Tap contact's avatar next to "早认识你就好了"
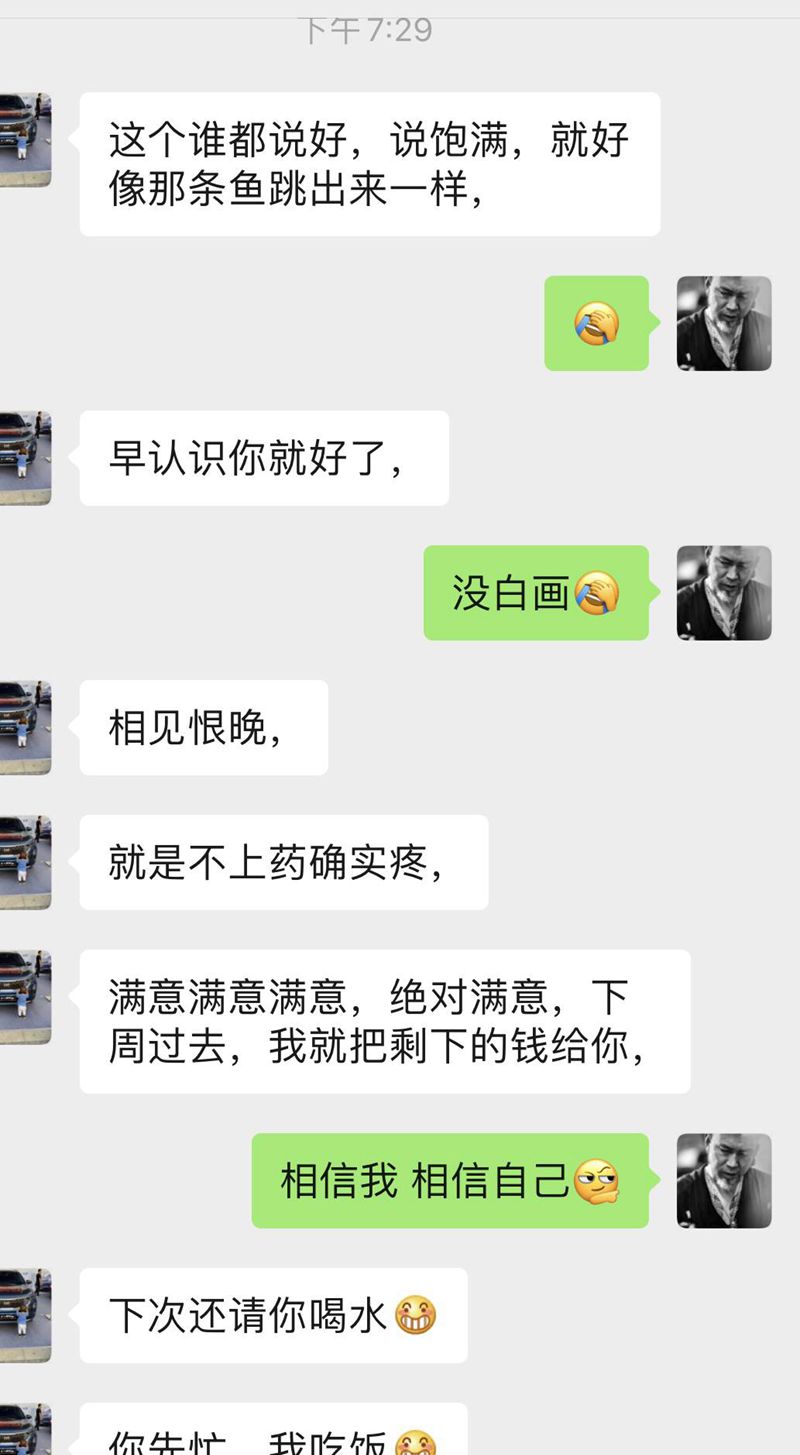The width and height of the screenshot is (800, 1455). tap(25, 458)
